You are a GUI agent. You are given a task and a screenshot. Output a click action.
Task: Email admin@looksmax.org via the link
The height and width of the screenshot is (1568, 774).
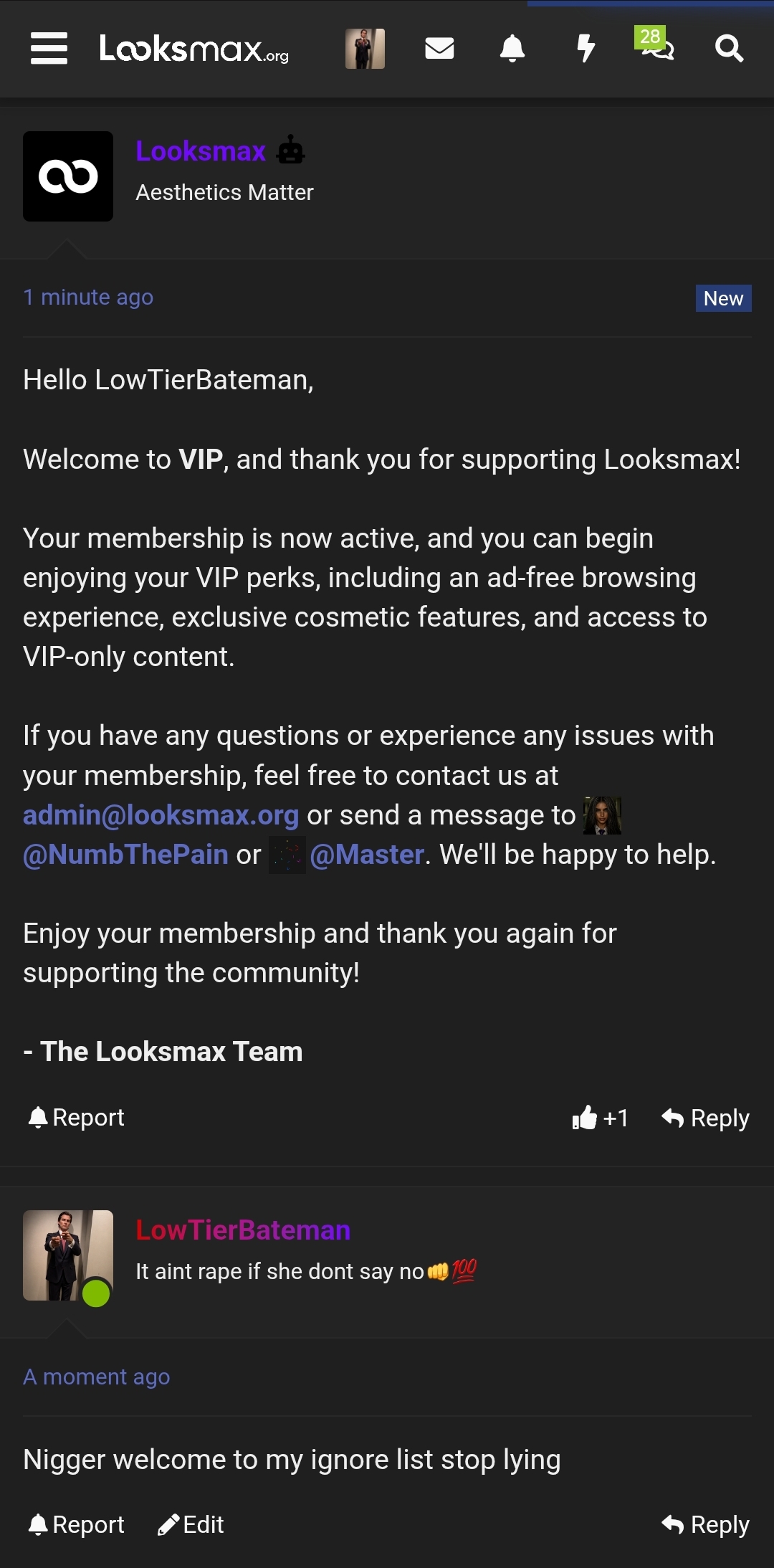click(161, 815)
